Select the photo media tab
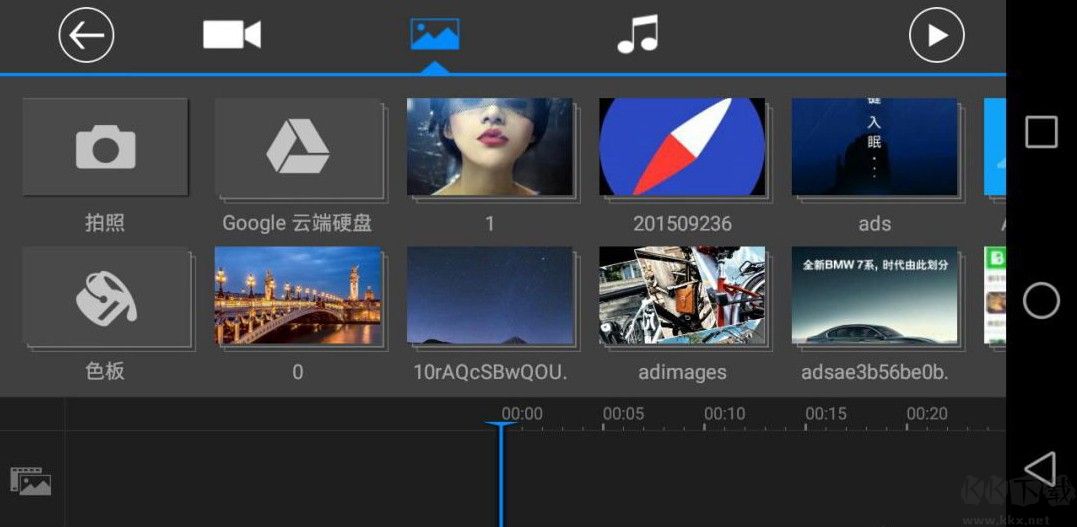1077x527 pixels. point(434,36)
